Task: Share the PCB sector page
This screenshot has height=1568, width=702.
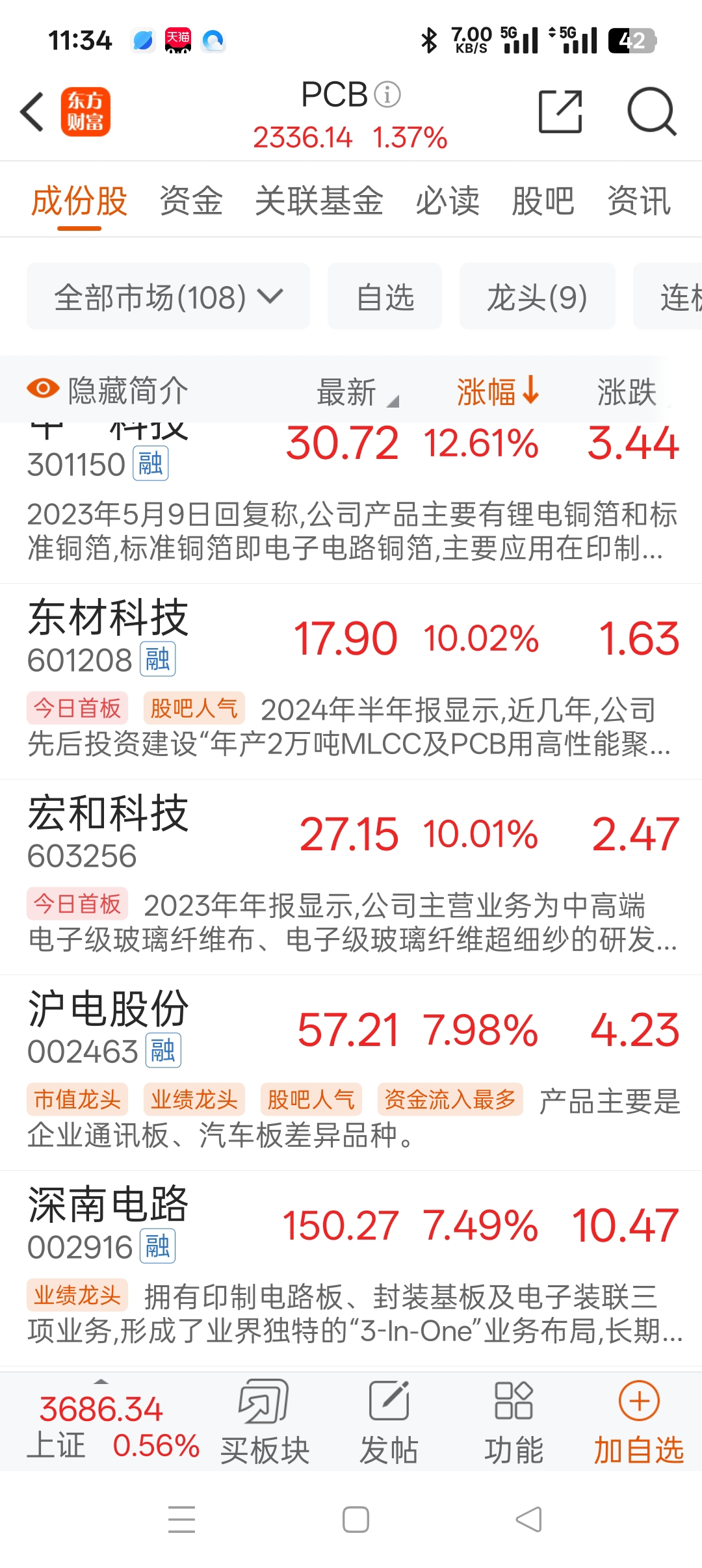Action: click(x=560, y=112)
